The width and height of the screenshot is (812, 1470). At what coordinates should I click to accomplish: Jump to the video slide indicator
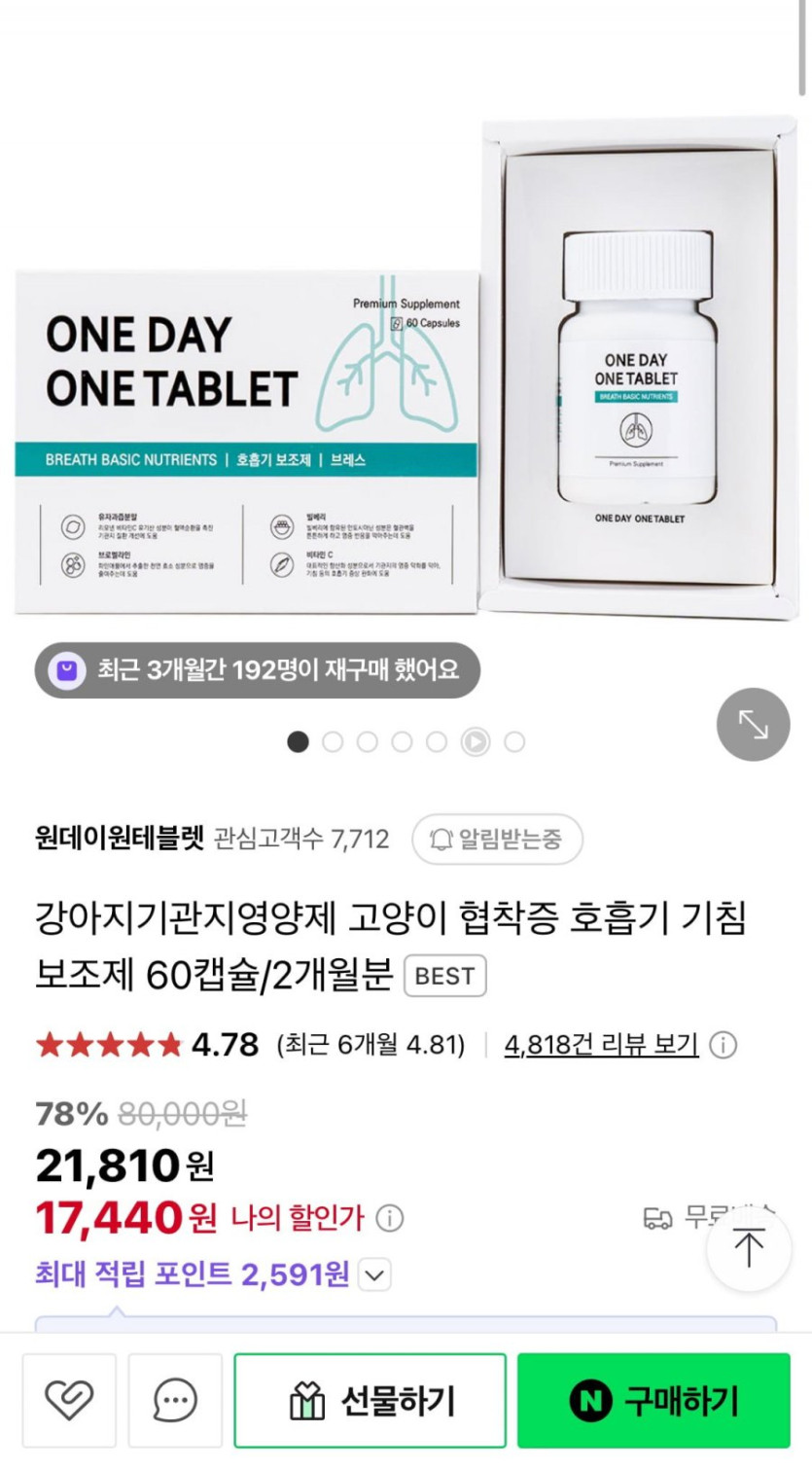(476, 742)
